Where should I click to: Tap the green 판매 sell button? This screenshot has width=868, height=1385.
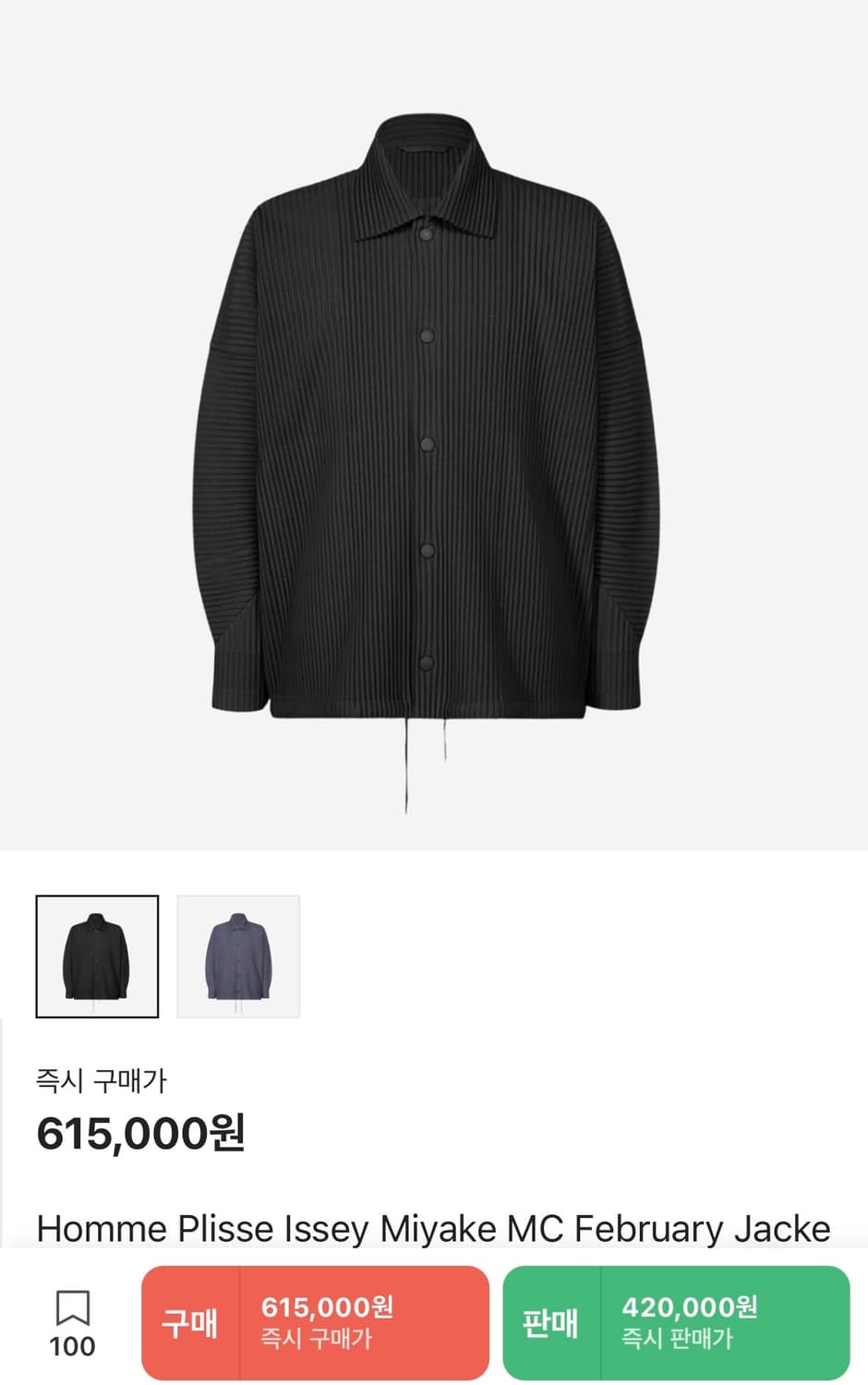click(676, 1322)
